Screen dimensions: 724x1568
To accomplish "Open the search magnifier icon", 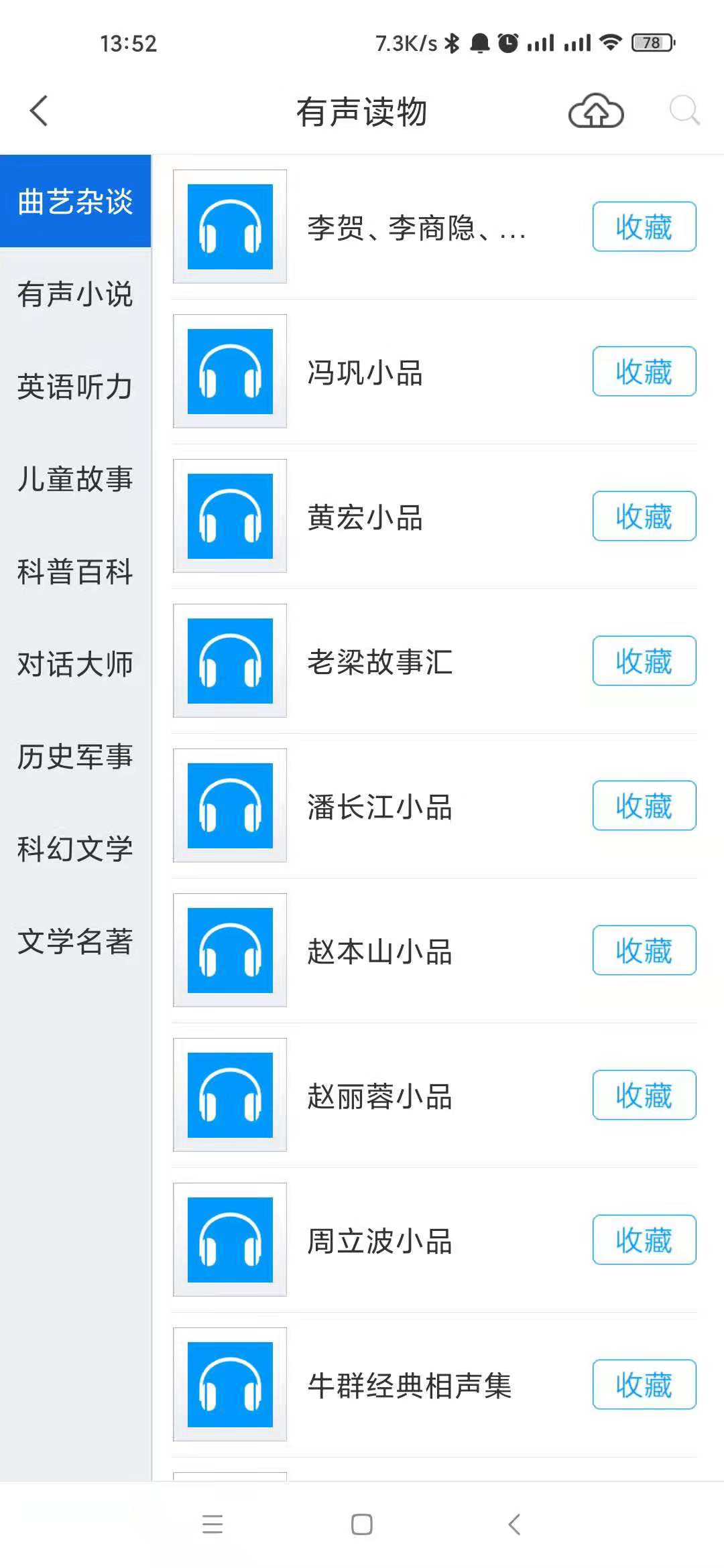I will [x=684, y=111].
